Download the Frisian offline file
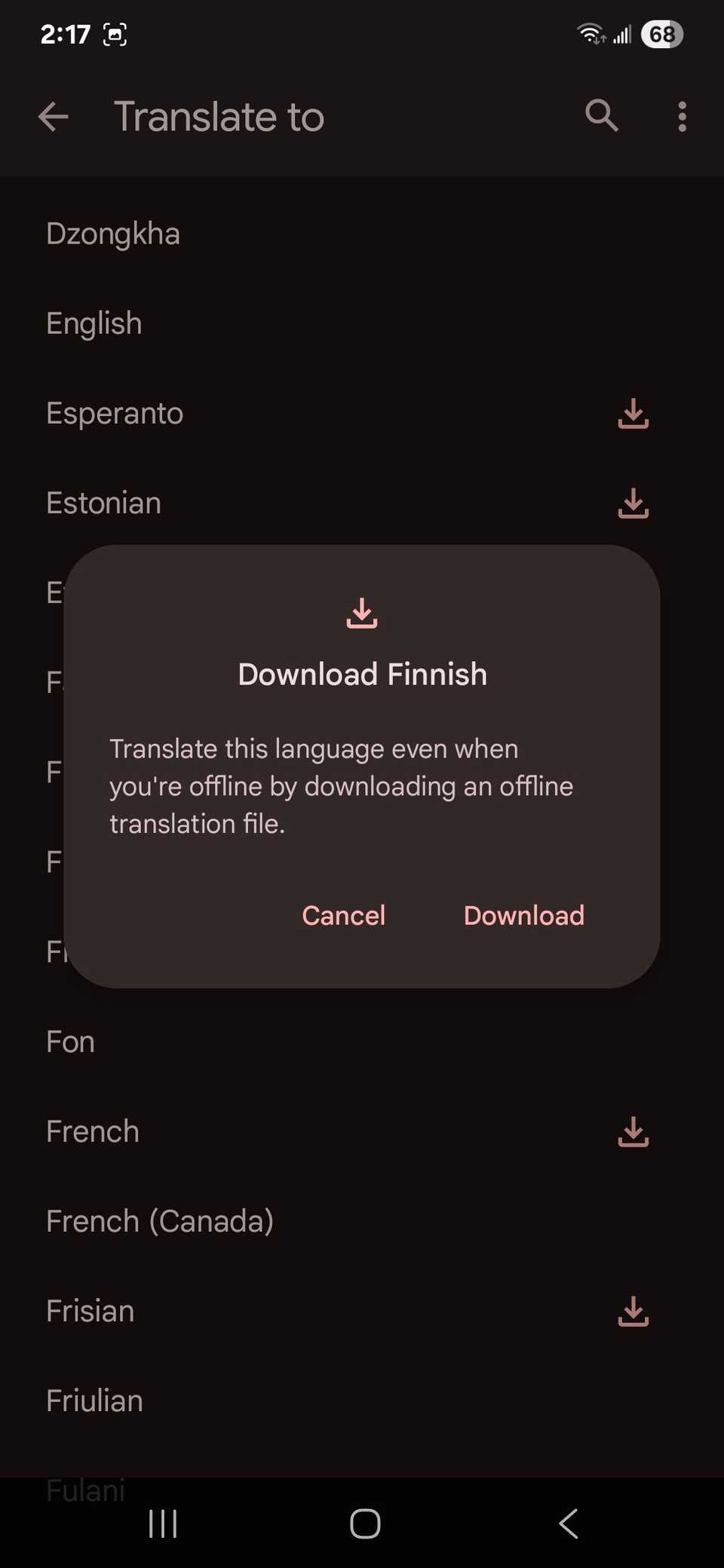This screenshot has width=724, height=1568. (633, 1312)
